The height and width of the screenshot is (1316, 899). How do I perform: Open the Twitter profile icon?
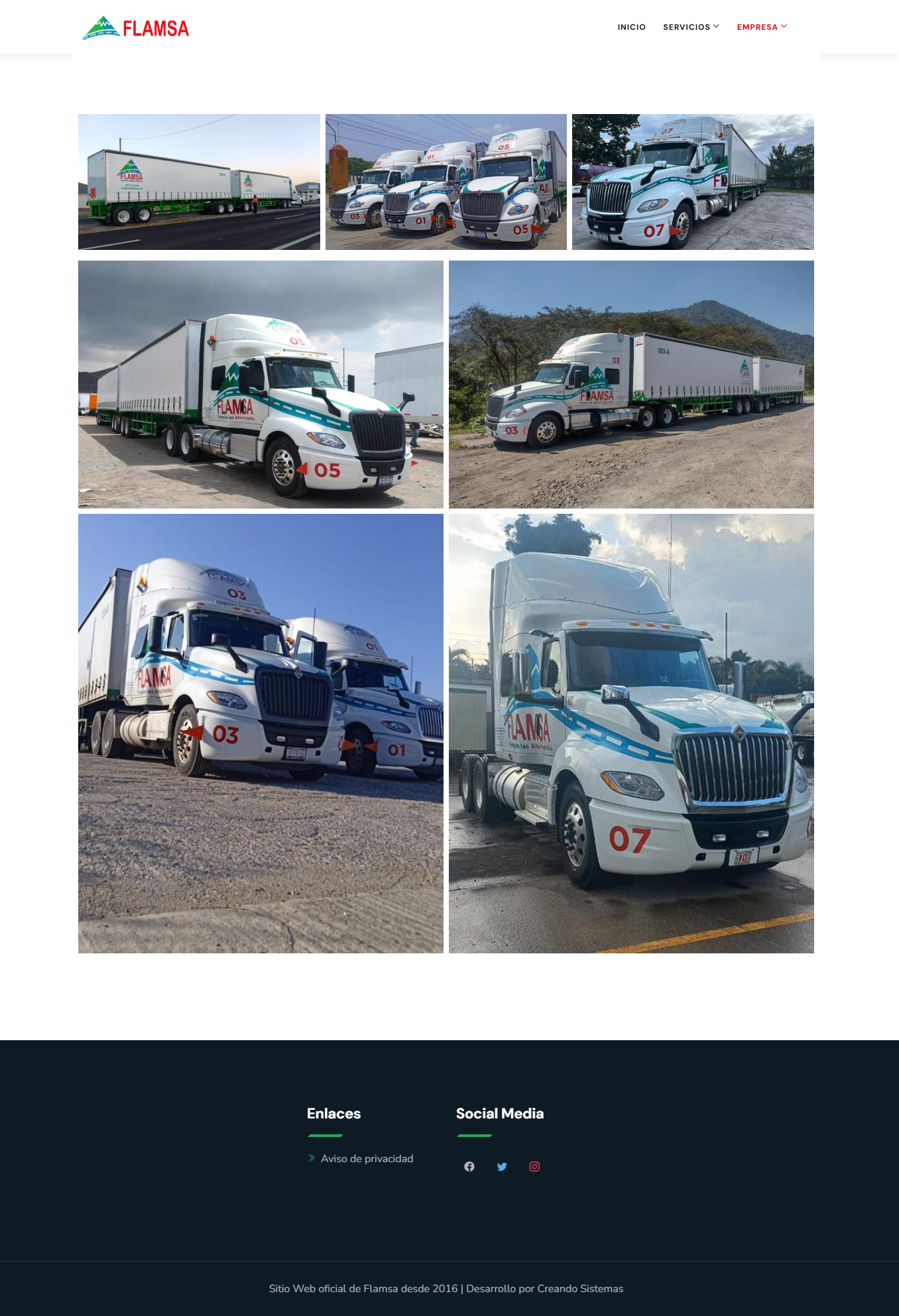pos(502,1166)
